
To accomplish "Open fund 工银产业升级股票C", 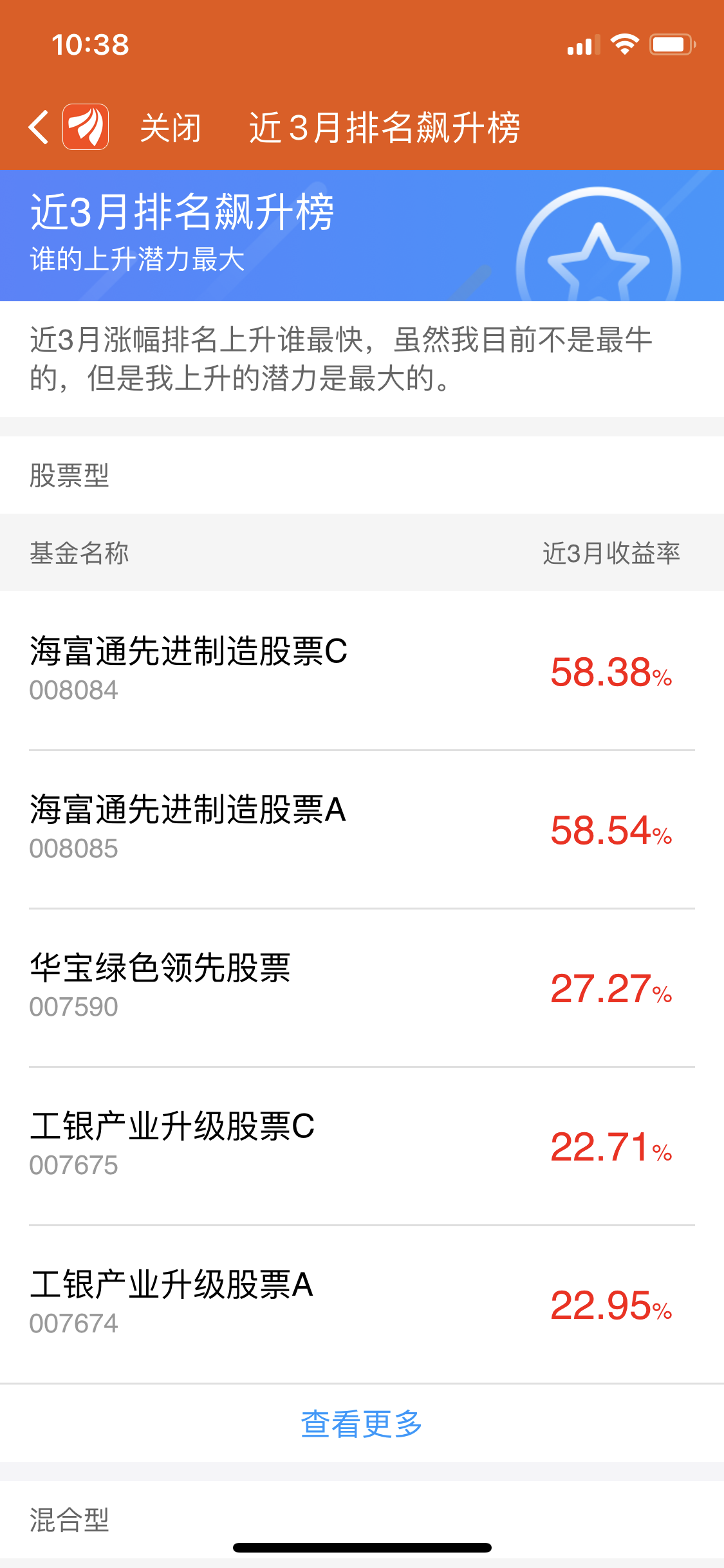I will pyautogui.click(x=362, y=1146).
